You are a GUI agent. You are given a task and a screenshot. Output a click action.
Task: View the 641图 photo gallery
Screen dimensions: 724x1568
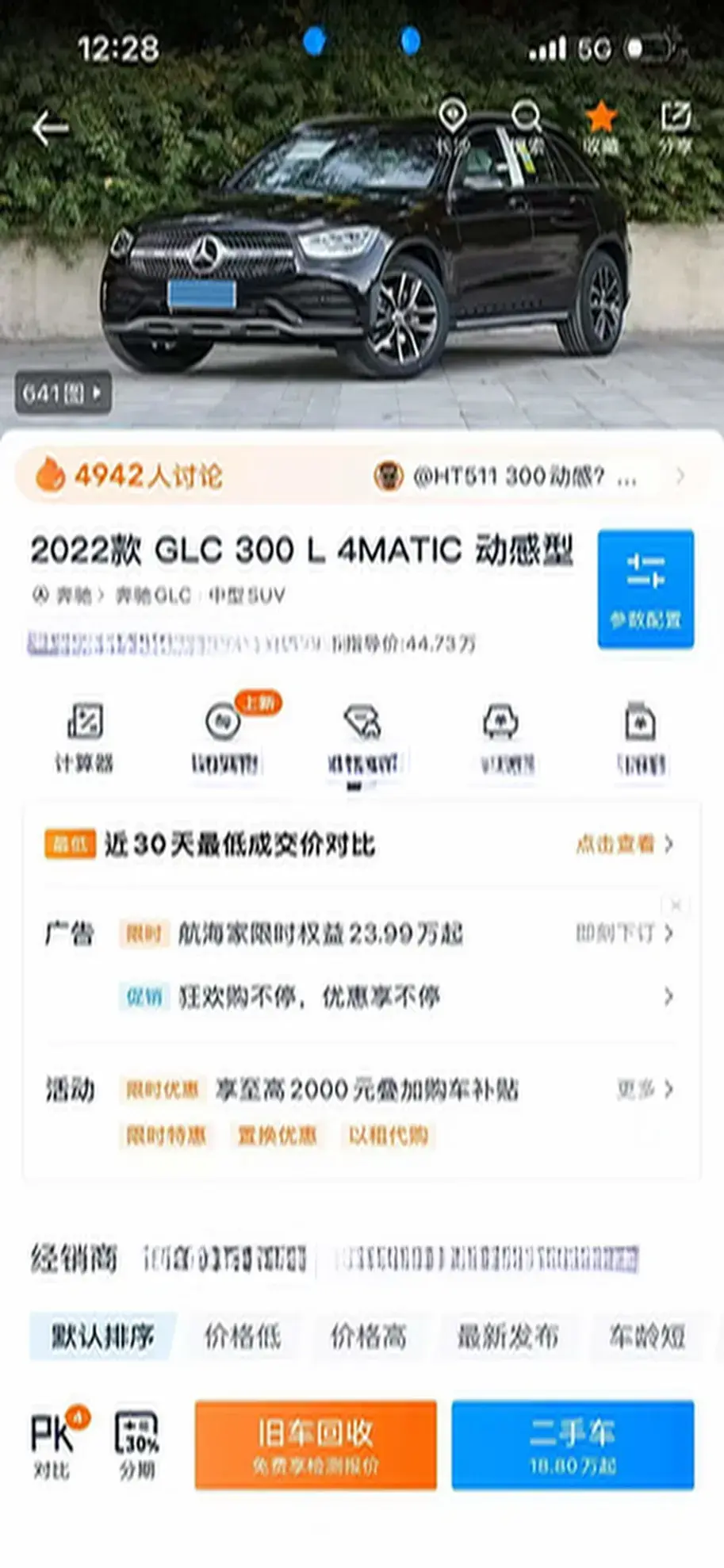63,393
